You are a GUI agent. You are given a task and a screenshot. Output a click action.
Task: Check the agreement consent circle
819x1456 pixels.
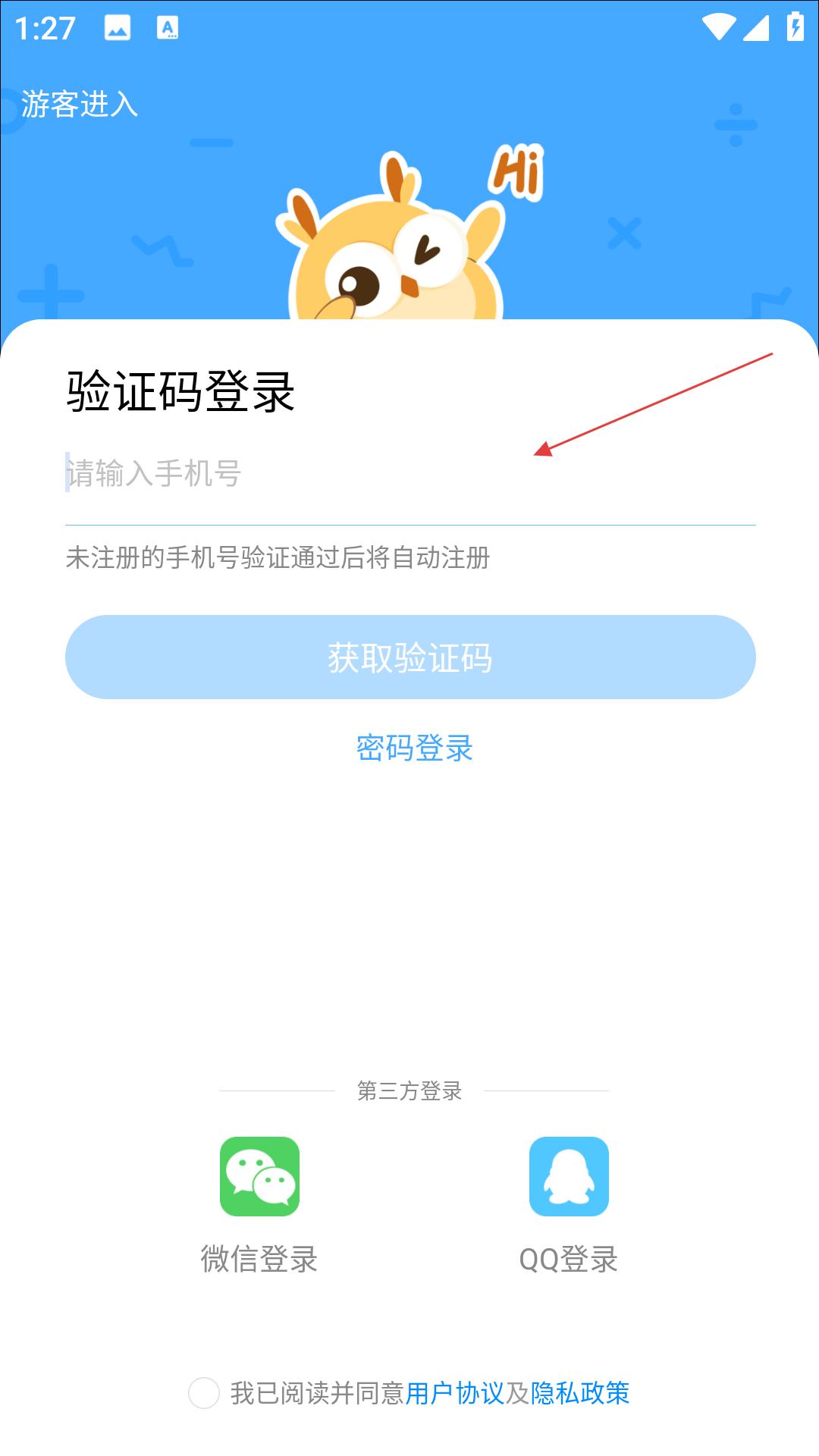tap(204, 1393)
